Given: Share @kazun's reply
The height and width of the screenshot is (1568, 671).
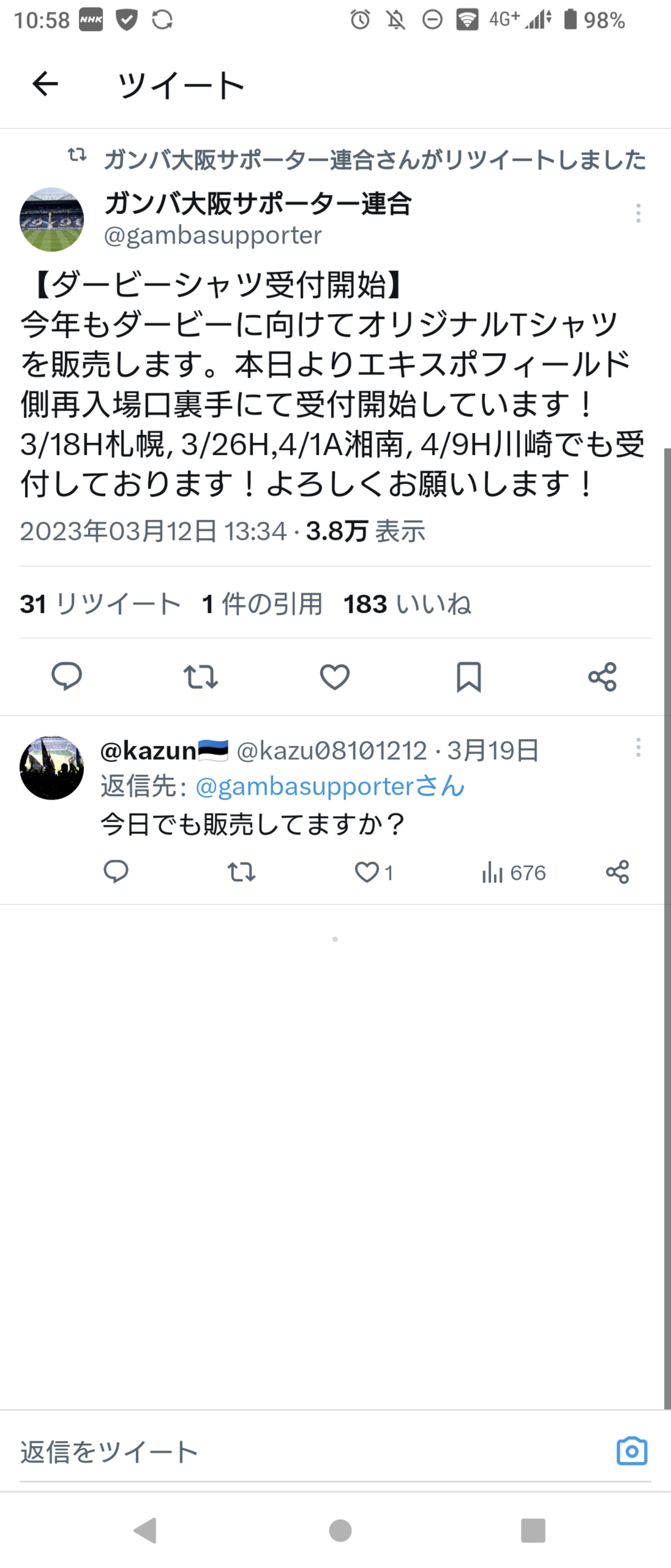Looking at the screenshot, I should [617, 872].
